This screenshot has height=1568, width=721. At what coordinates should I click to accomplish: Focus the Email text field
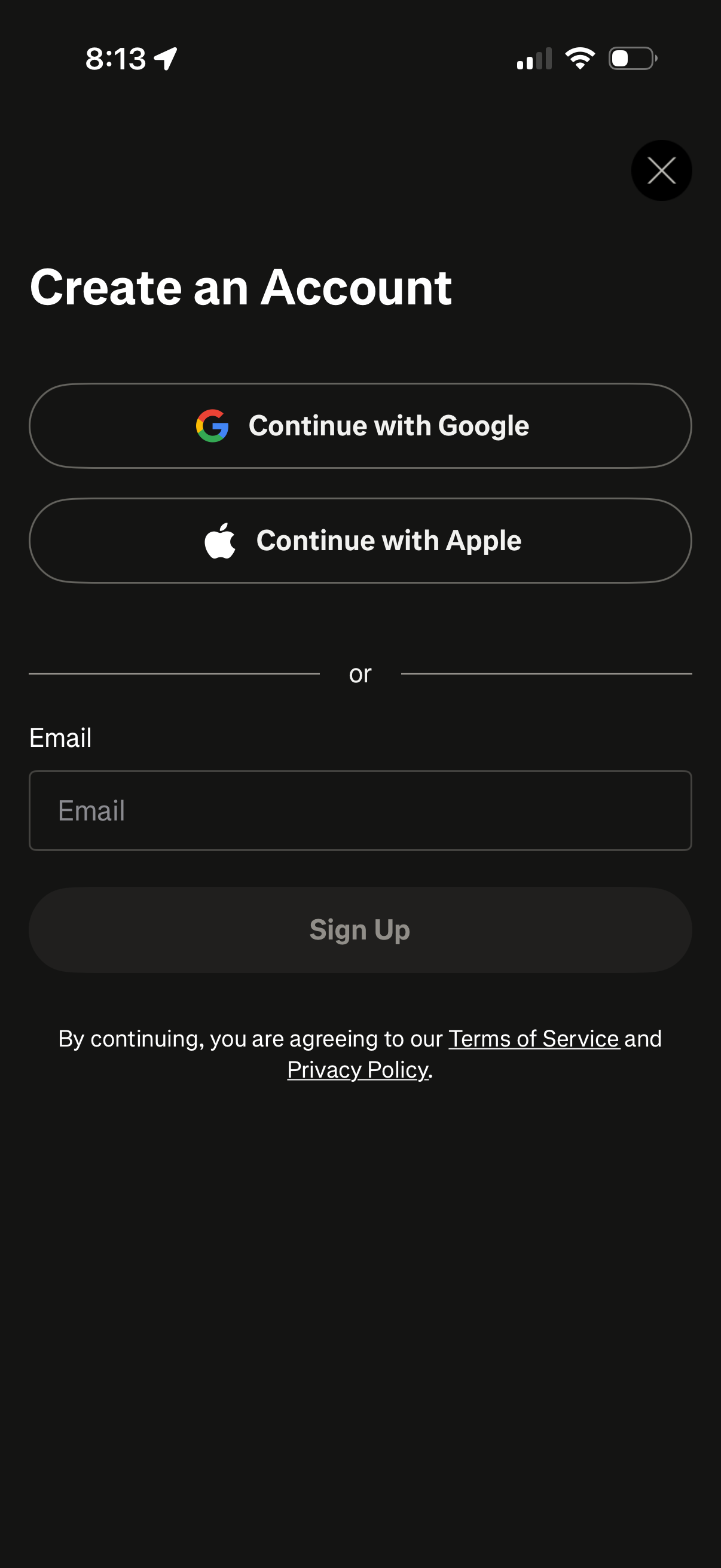pyautogui.click(x=360, y=810)
